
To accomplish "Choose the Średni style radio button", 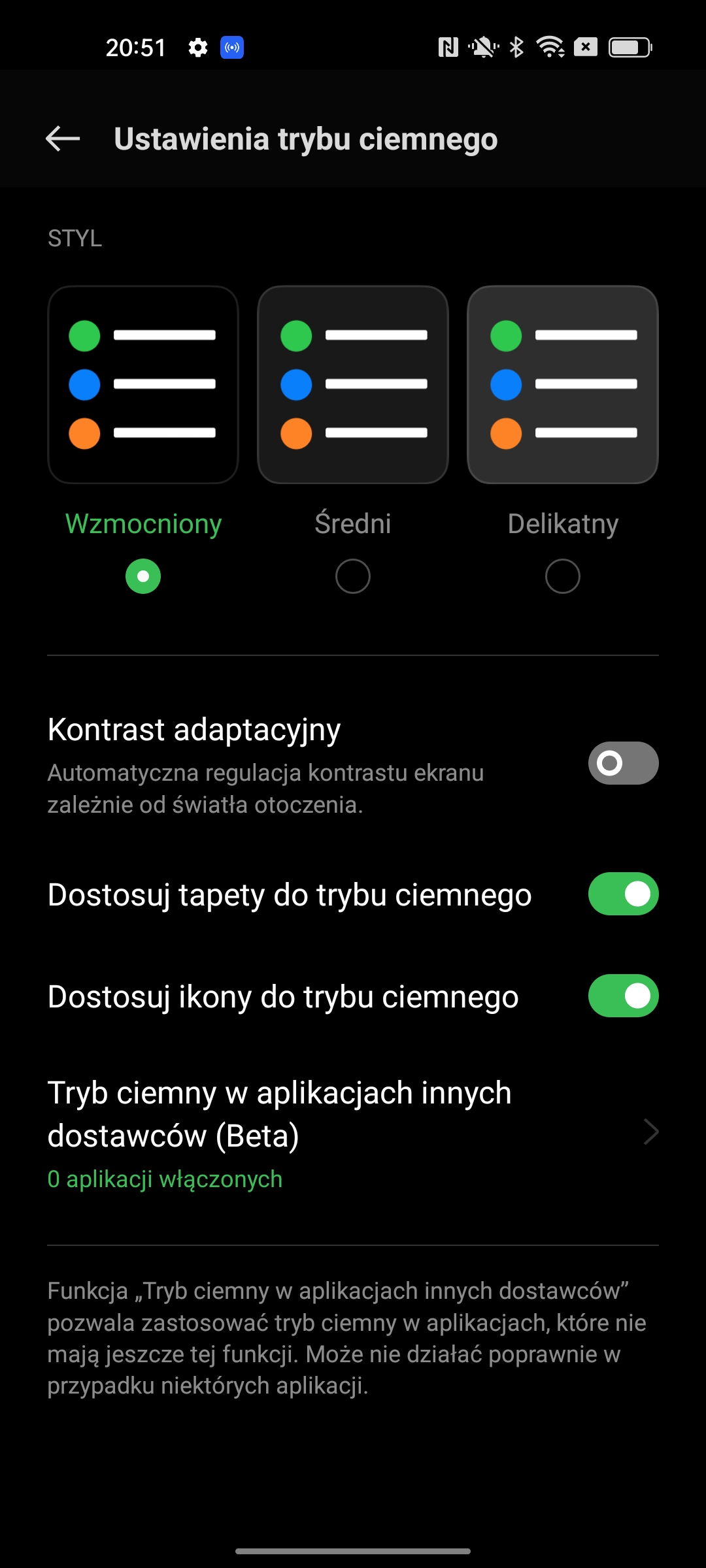I will [353, 576].
